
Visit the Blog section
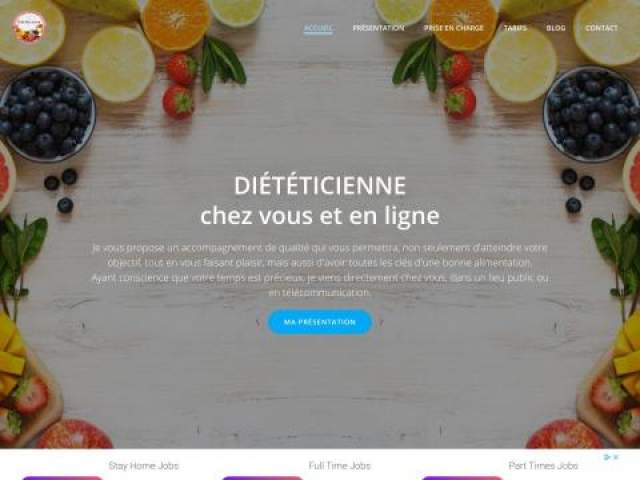pyautogui.click(x=556, y=28)
